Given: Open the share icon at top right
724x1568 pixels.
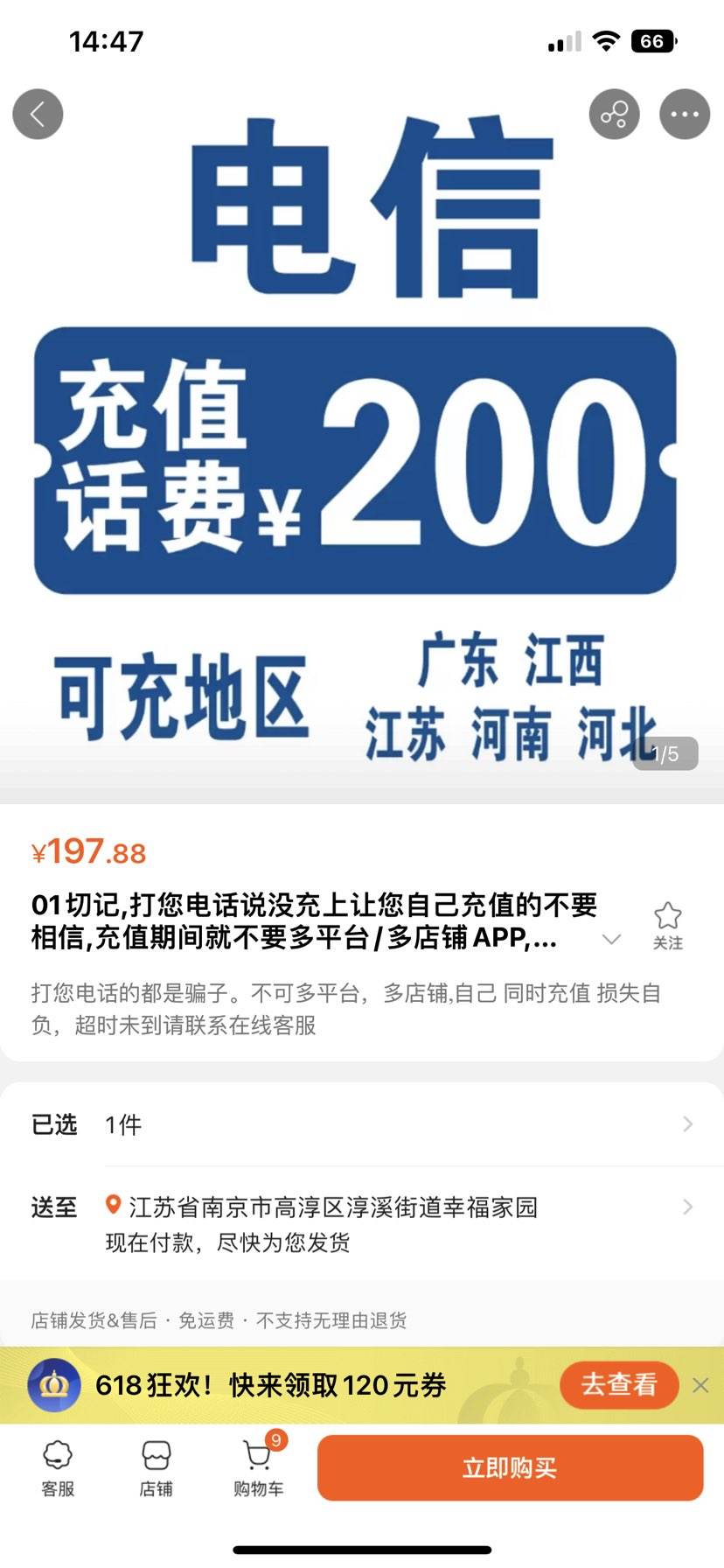Looking at the screenshot, I should 615,114.
